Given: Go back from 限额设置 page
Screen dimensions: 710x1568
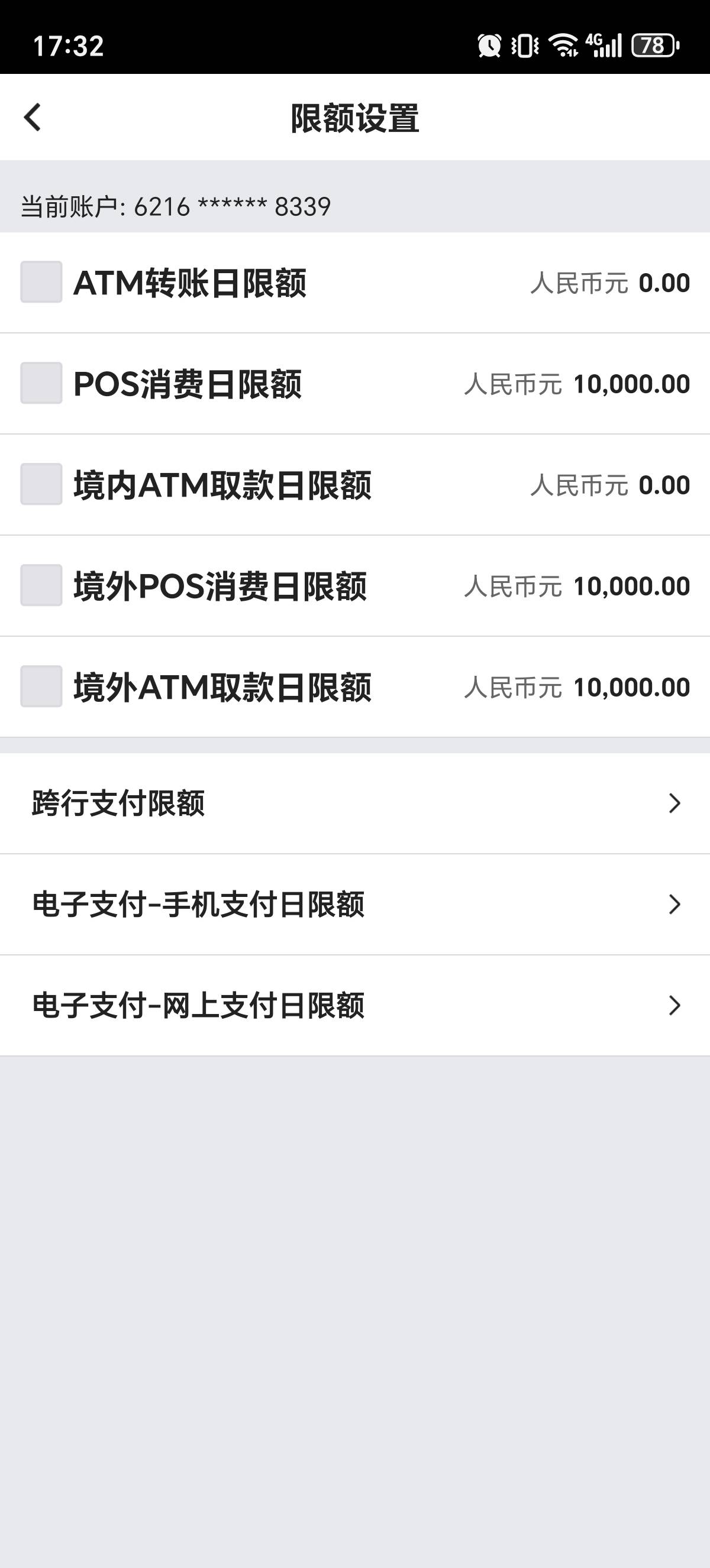Looking at the screenshot, I should point(33,117).
